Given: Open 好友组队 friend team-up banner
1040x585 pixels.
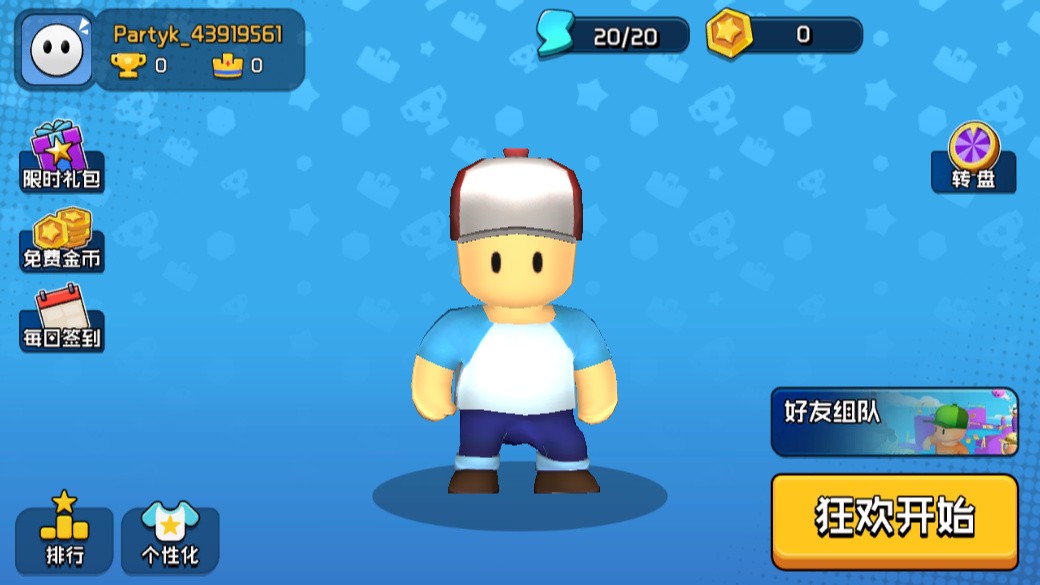Looking at the screenshot, I should coord(894,422).
